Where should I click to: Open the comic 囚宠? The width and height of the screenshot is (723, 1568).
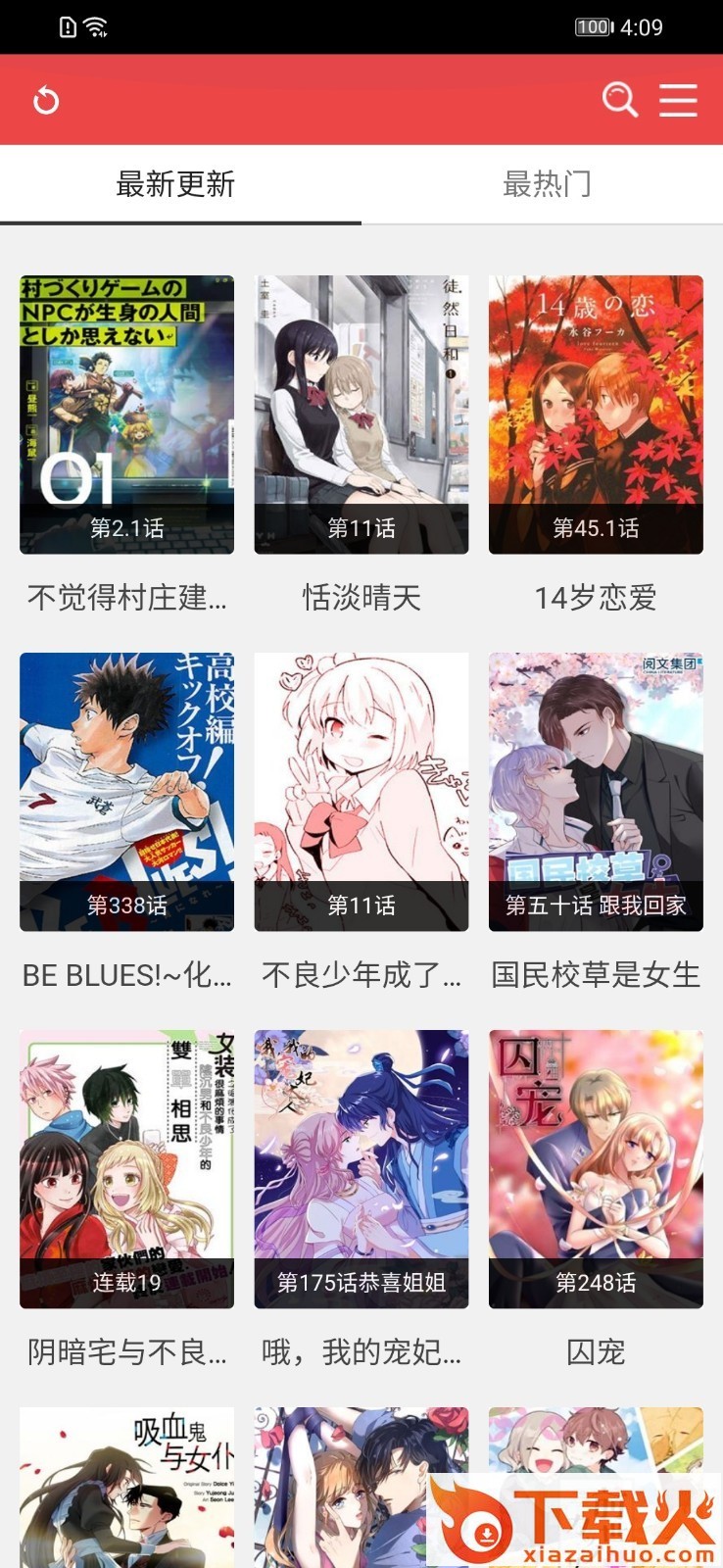[x=596, y=1169]
